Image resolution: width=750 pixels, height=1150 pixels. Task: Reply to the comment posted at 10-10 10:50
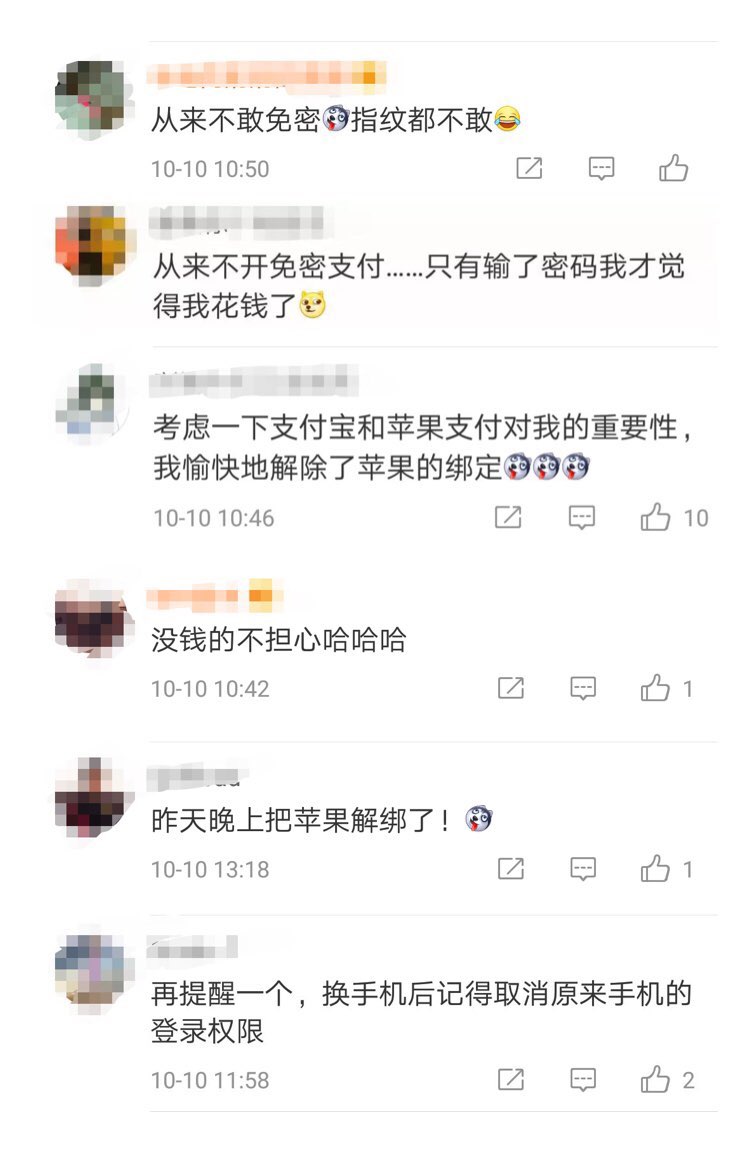coord(601,168)
